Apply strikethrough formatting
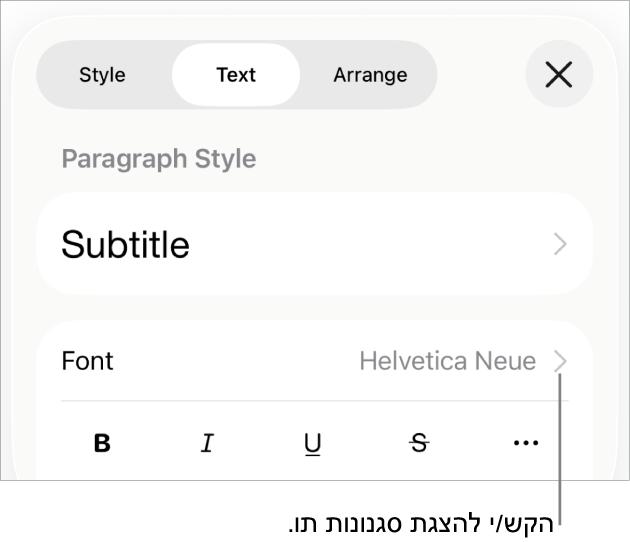 tap(419, 443)
